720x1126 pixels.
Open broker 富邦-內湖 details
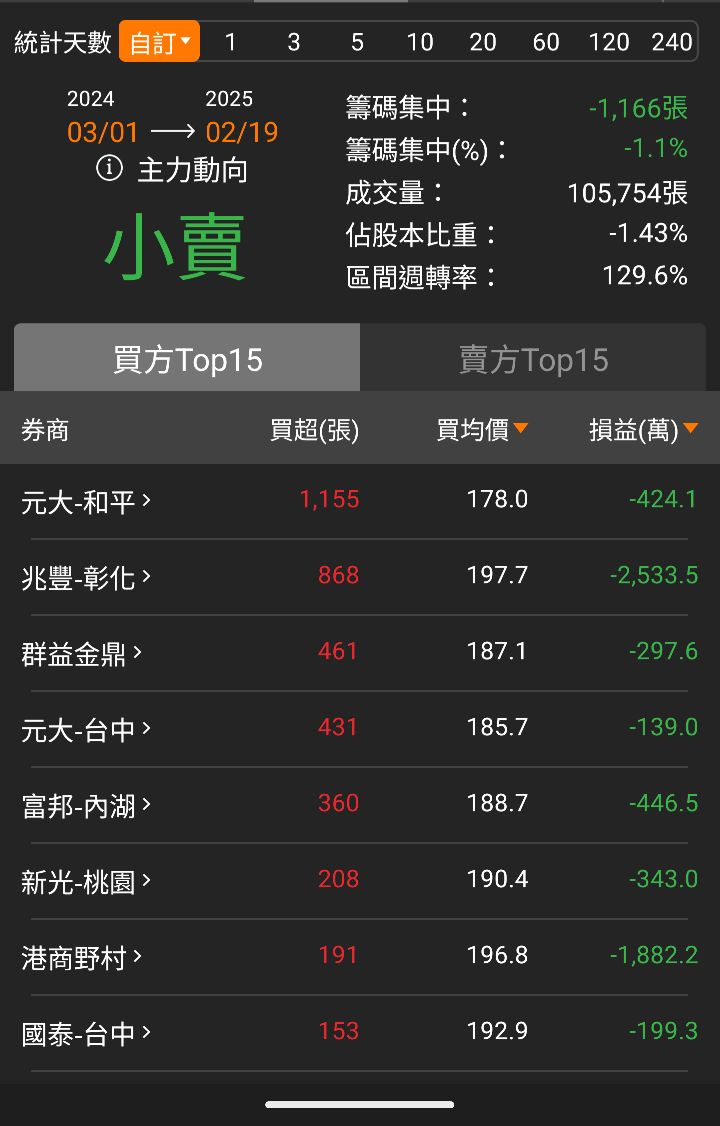tap(86, 804)
